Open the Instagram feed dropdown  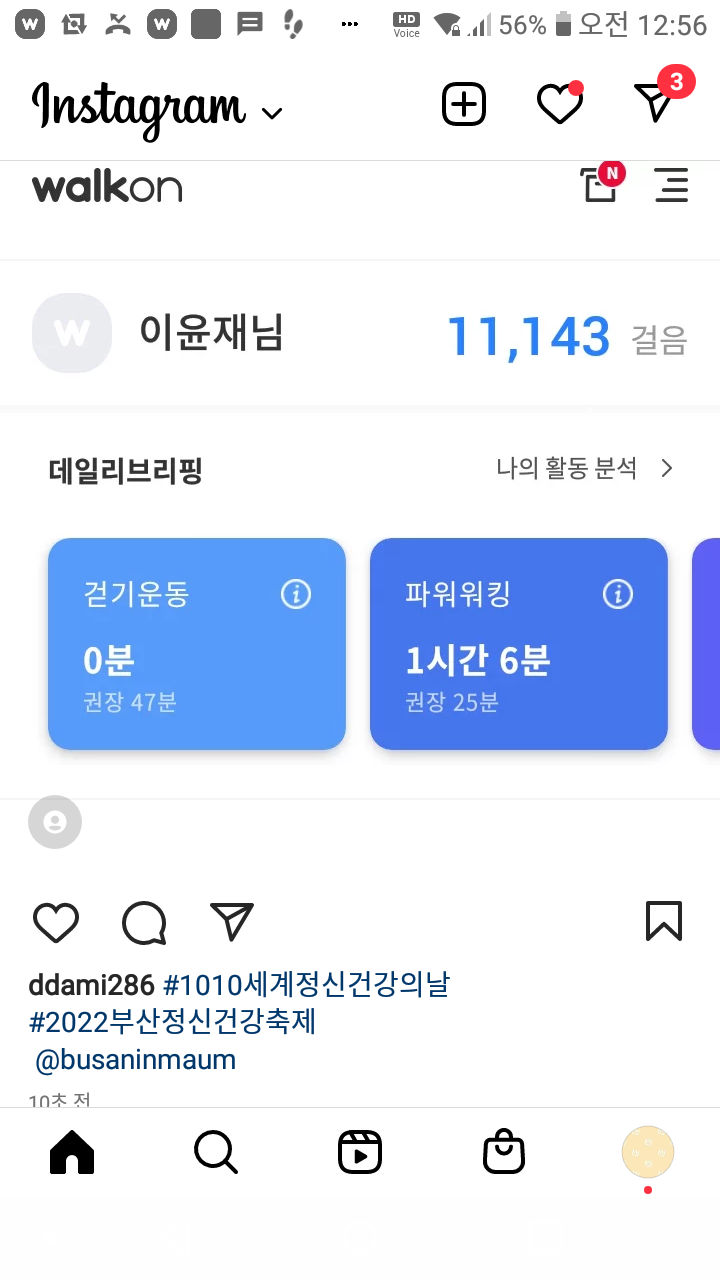(x=271, y=113)
